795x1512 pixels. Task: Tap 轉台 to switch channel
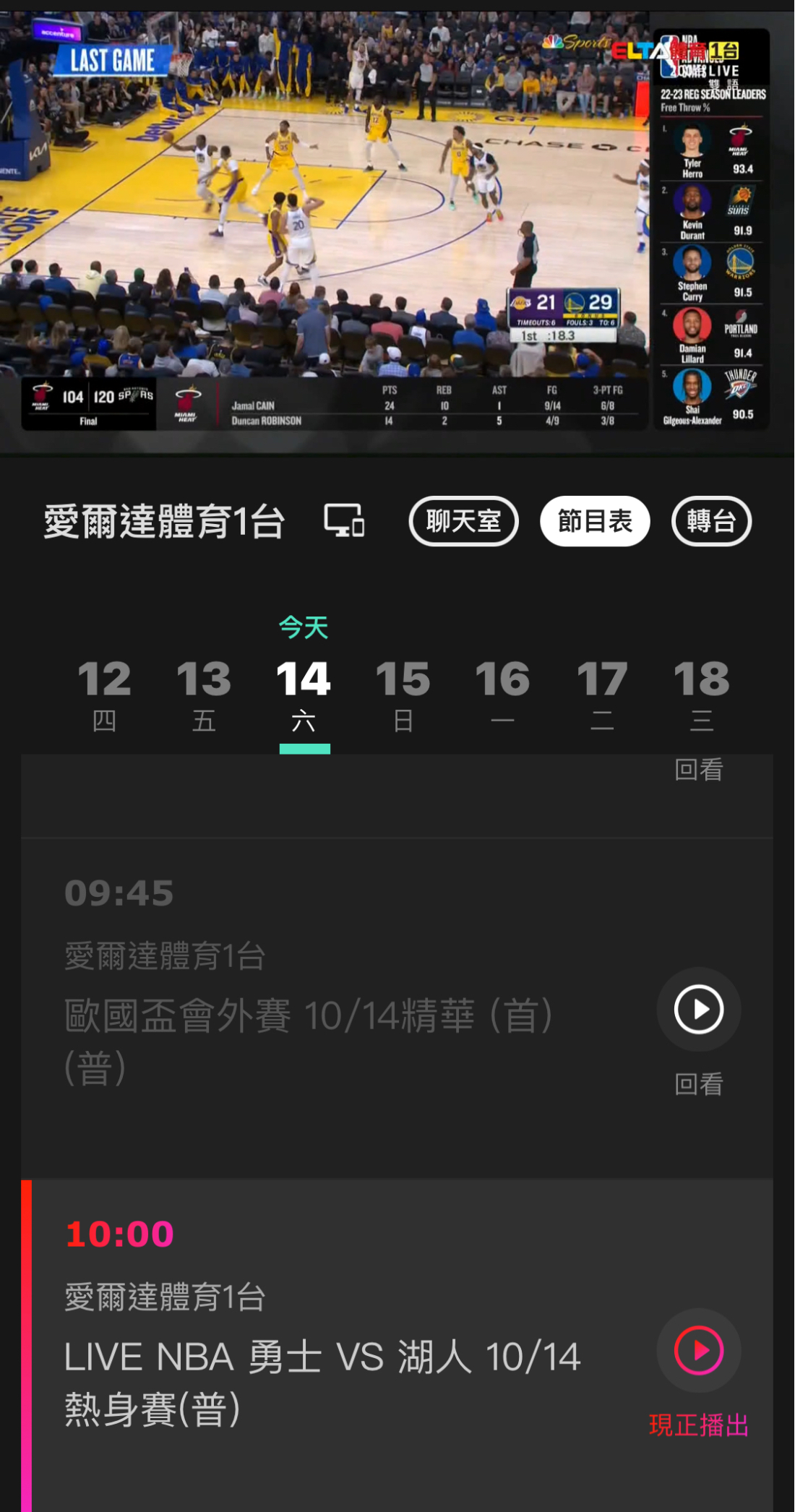711,521
